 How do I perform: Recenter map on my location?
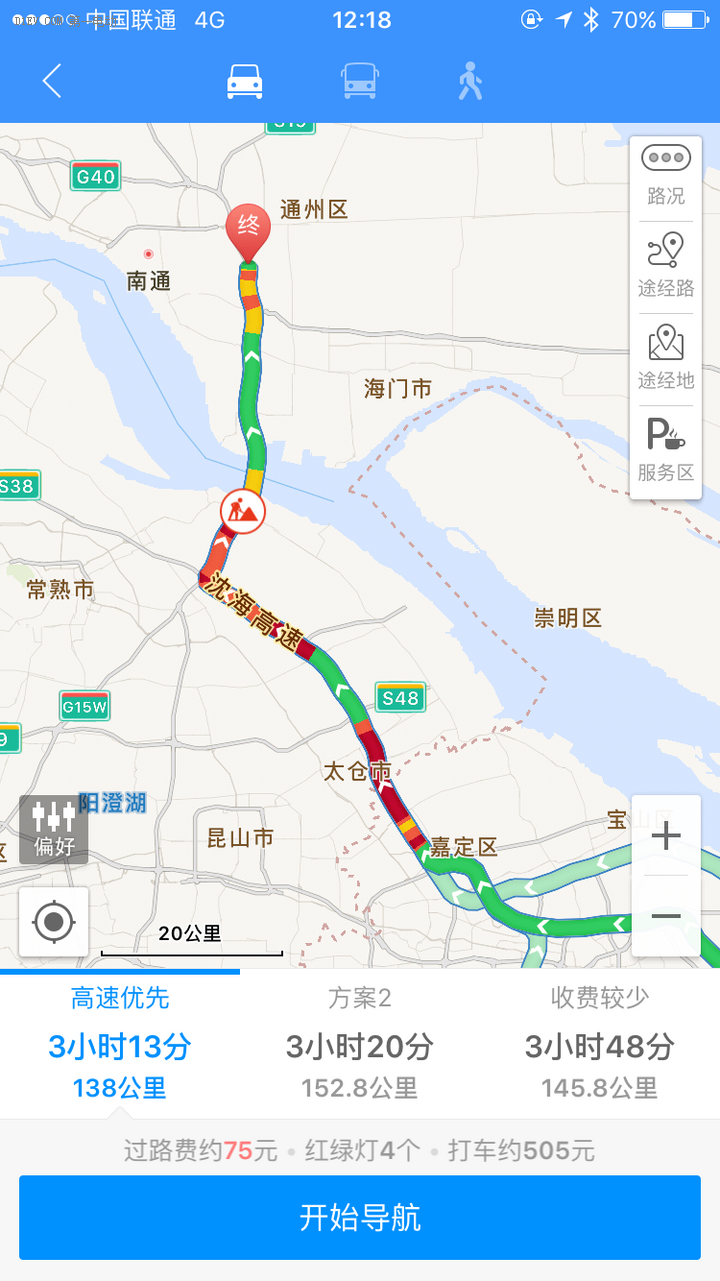point(54,921)
